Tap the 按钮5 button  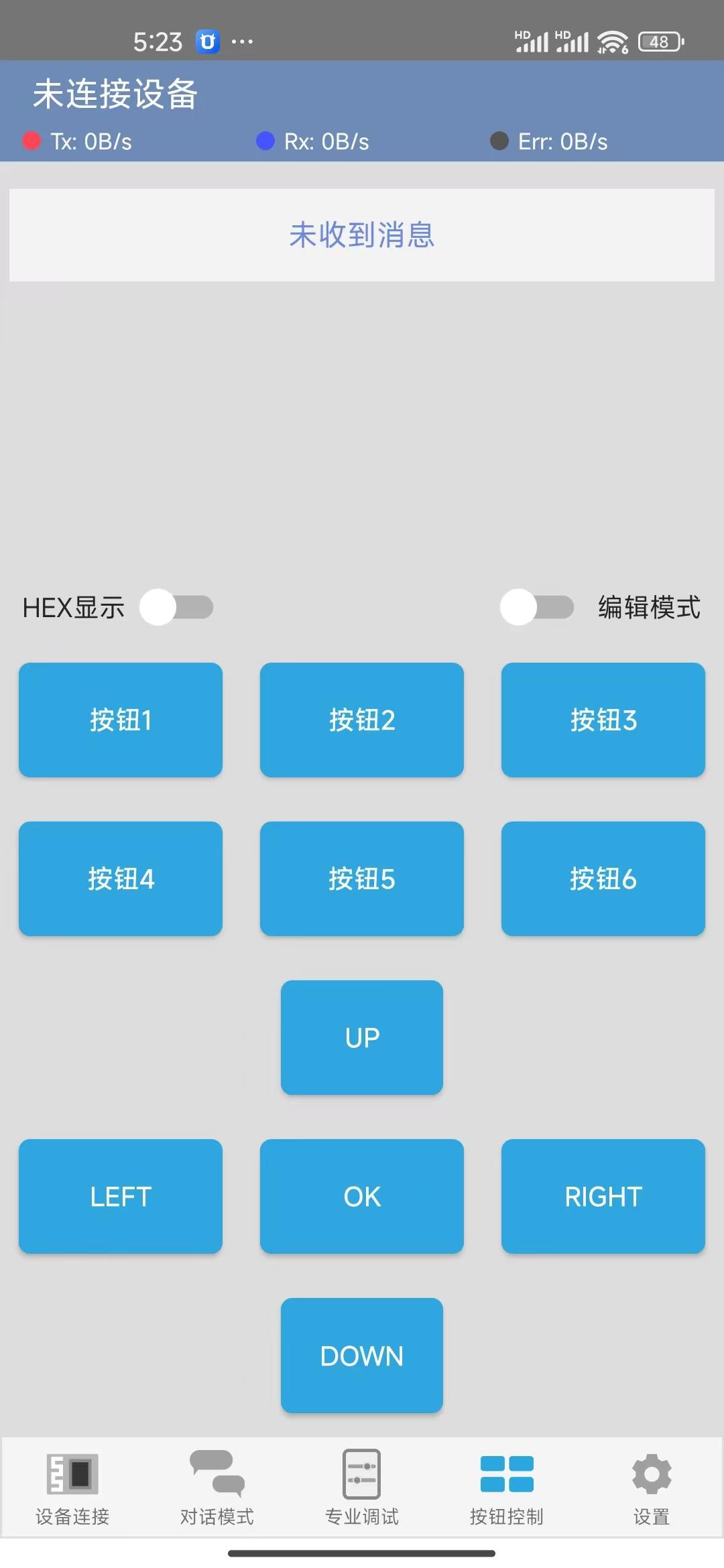coord(362,878)
